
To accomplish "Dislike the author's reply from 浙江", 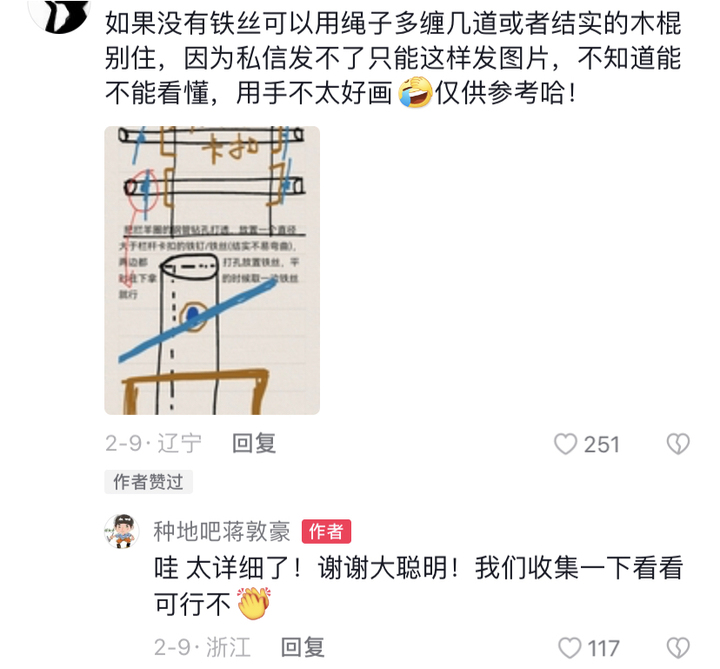I will coord(678,648).
